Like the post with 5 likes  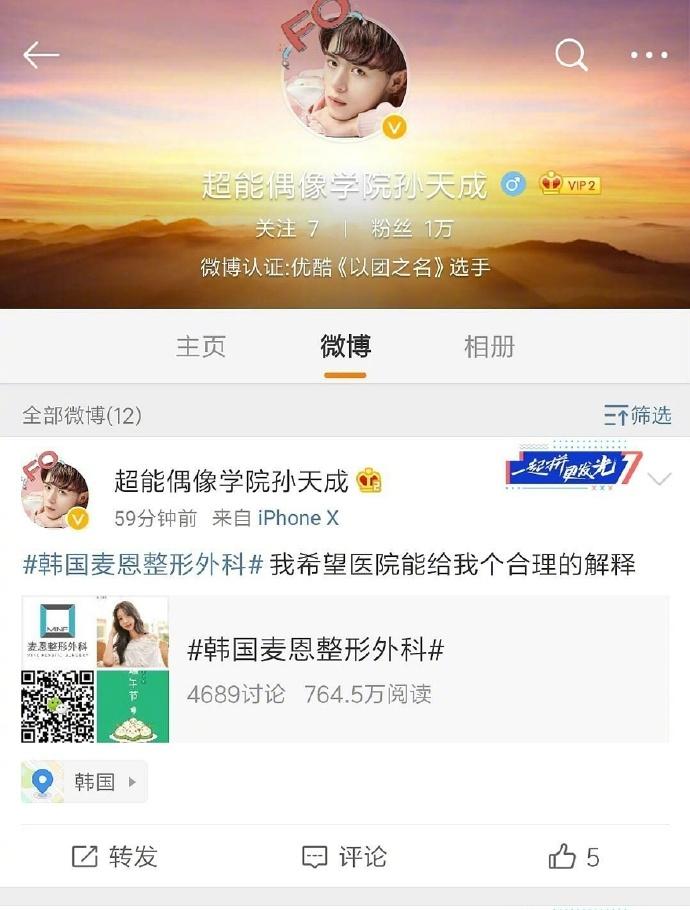pos(574,857)
